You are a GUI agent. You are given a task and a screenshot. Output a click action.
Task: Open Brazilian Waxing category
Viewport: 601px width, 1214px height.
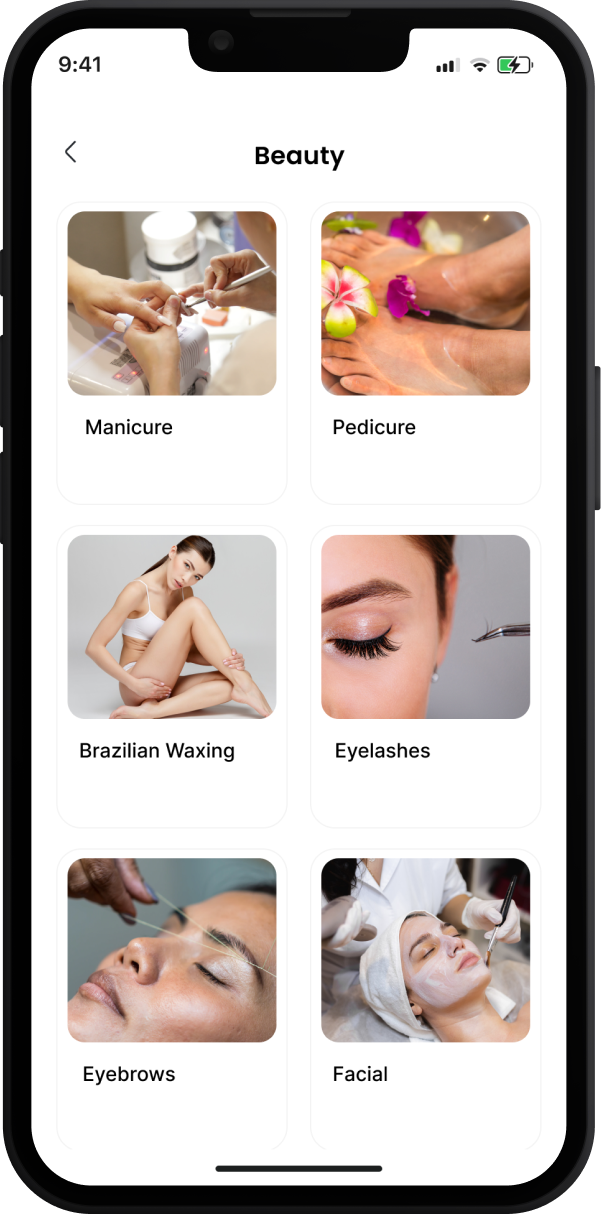[x=172, y=676]
